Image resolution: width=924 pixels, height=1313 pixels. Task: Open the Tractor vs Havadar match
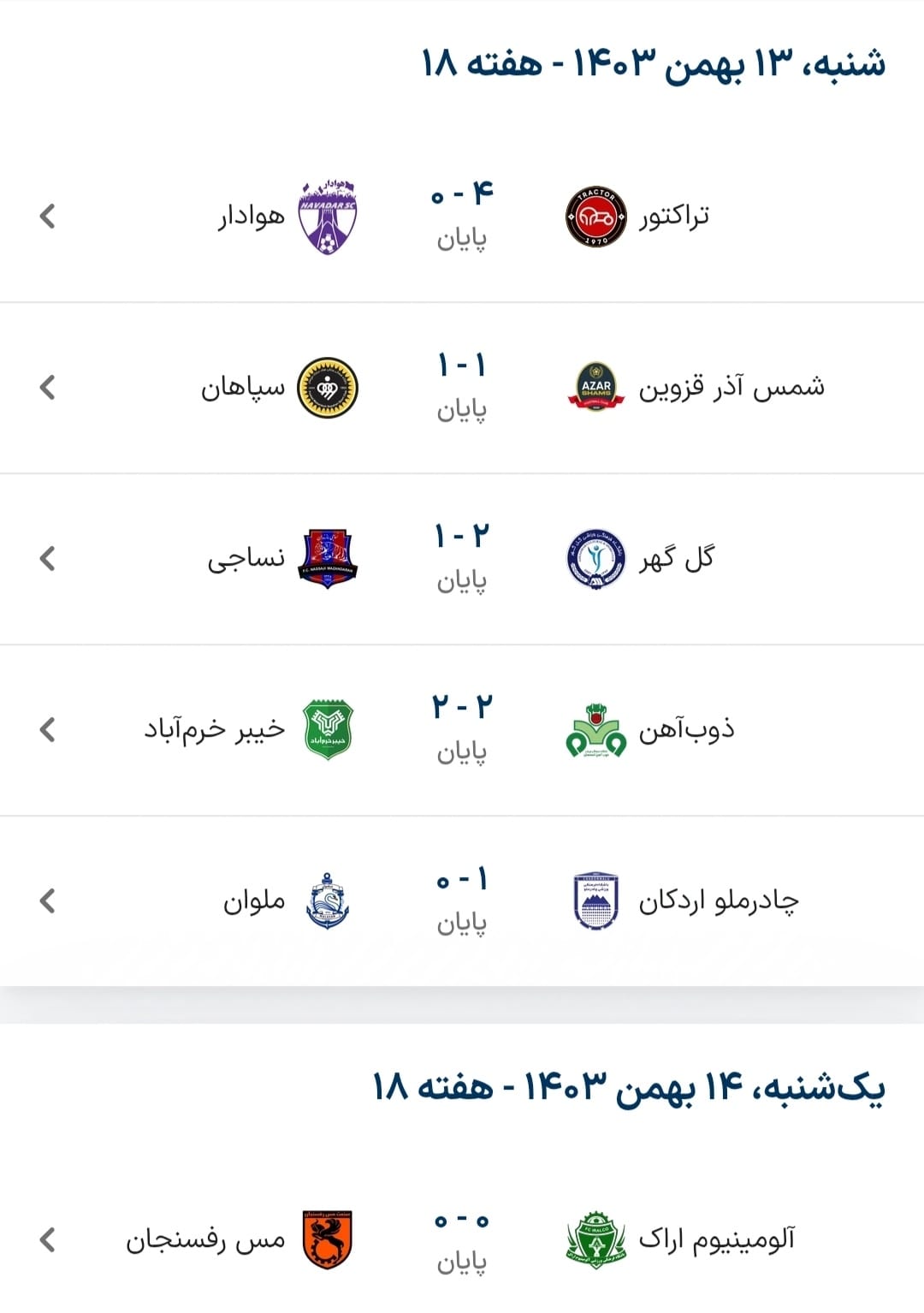pos(462,216)
